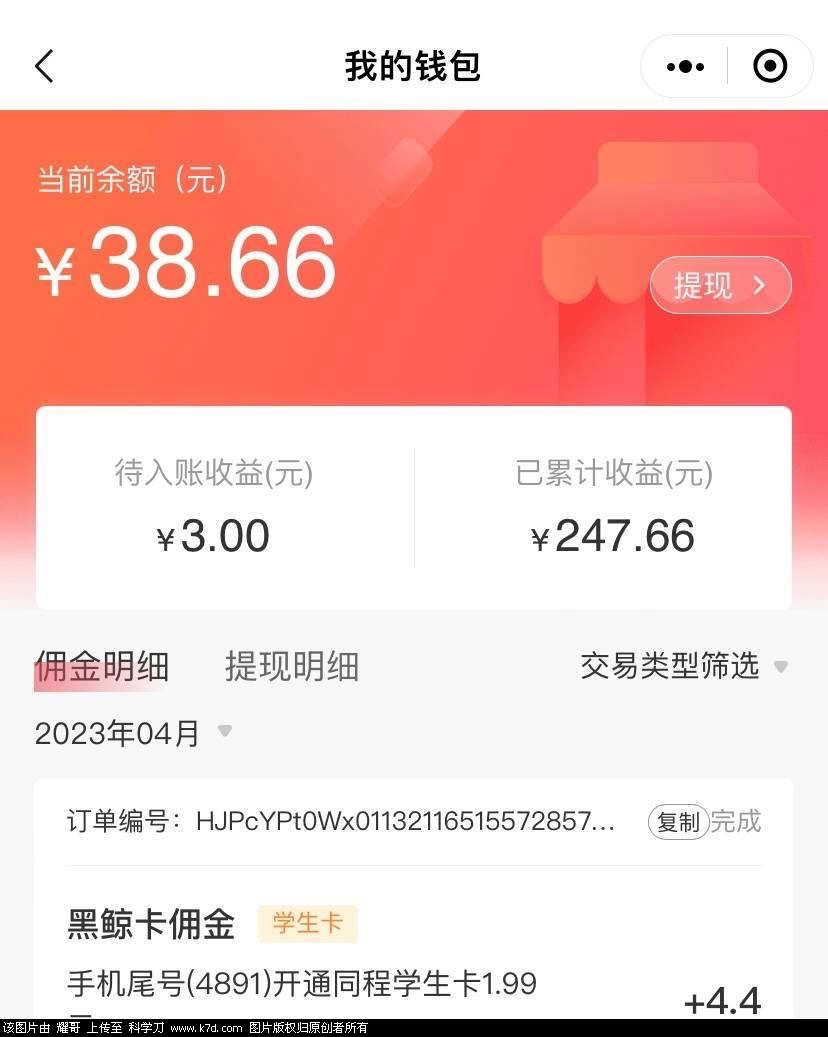This screenshot has width=828, height=1037.
Task: Close the mini-program with the circle icon
Action: point(770,67)
